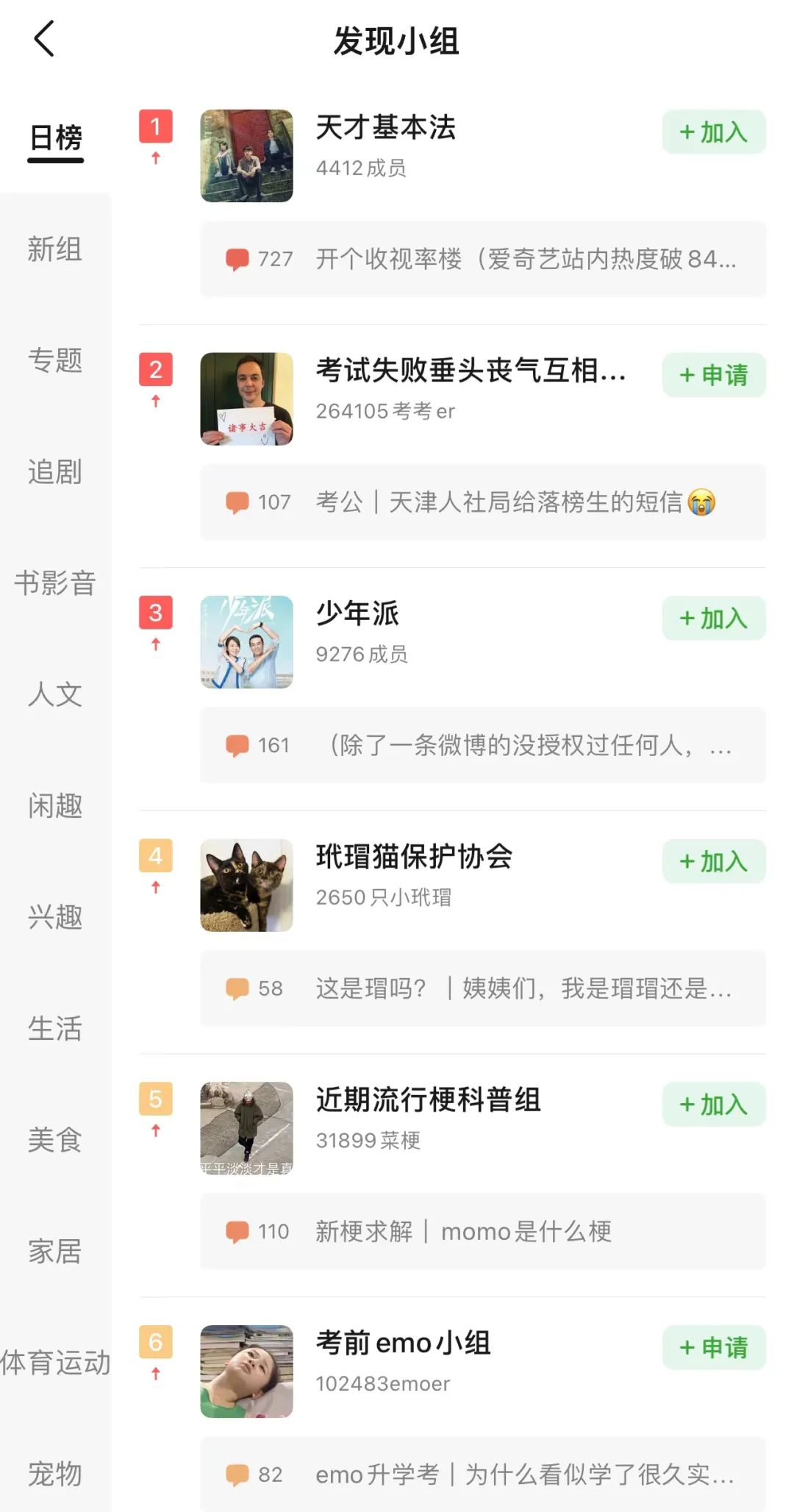The width and height of the screenshot is (794, 1512).
Task: Switch to 书影音 category
Action: click(x=55, y=583)
